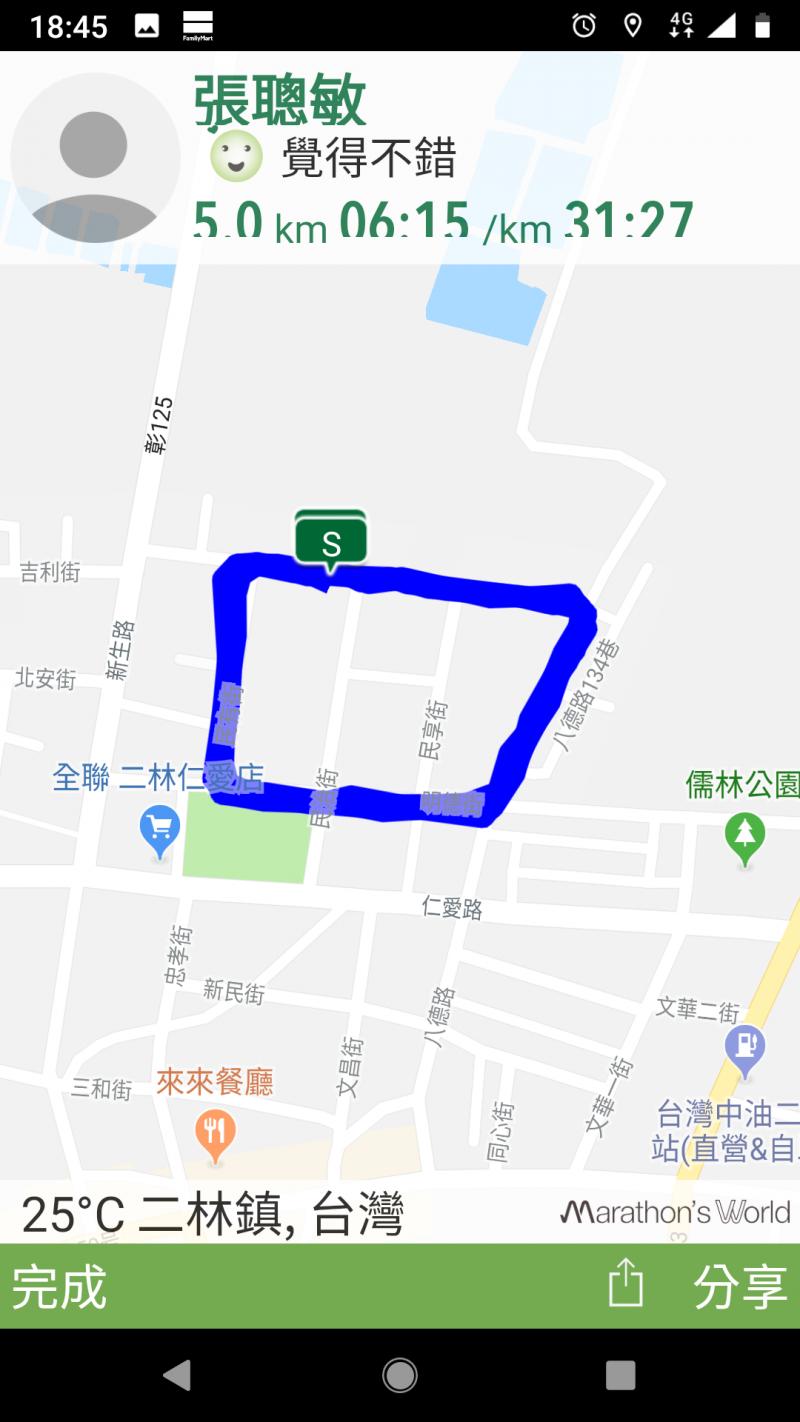Go back with the system back button
The height and width of the screenshot is (1422, 800).
[x=178, y=1376]
